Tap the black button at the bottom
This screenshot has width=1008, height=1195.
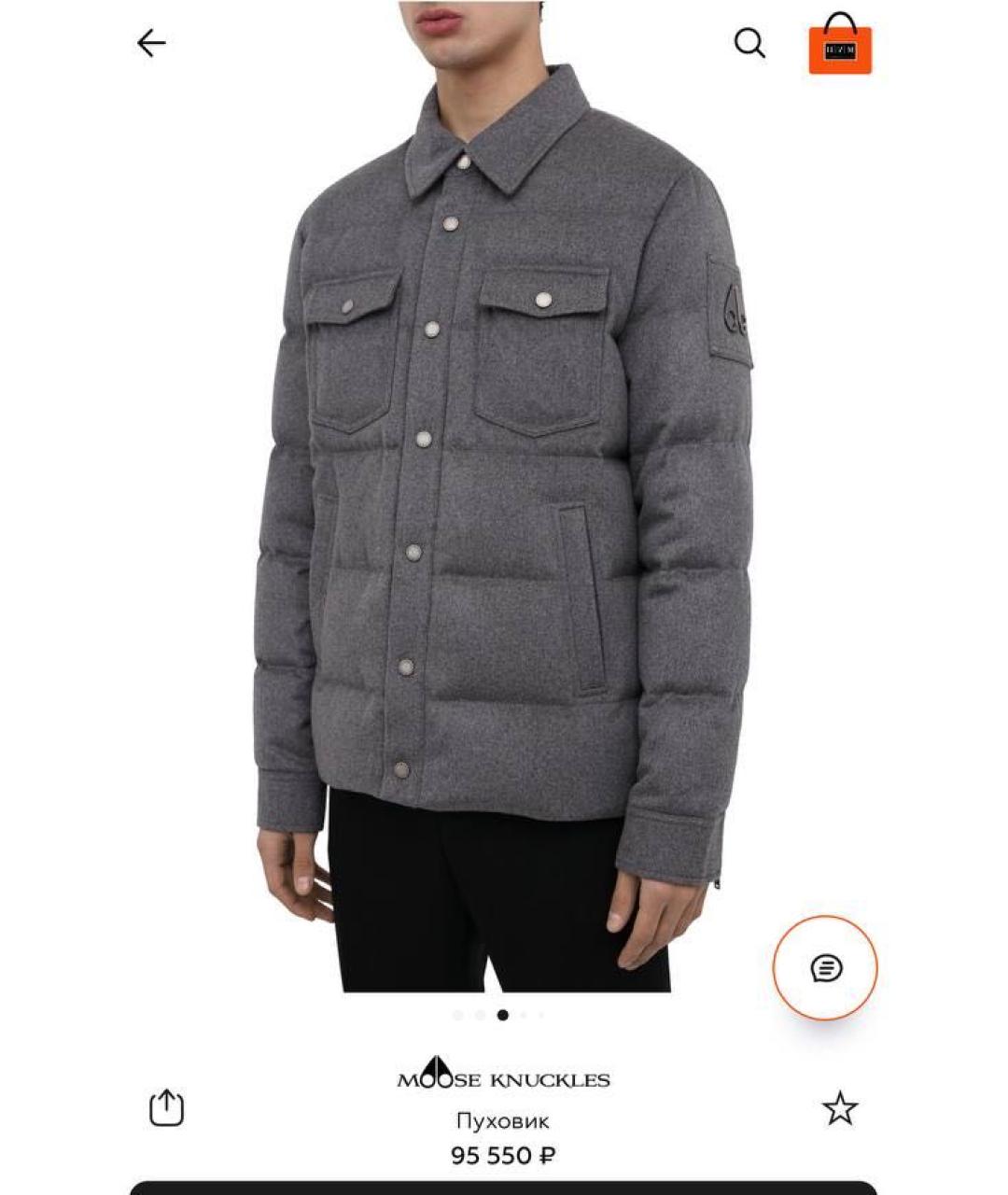[504, 1188]
